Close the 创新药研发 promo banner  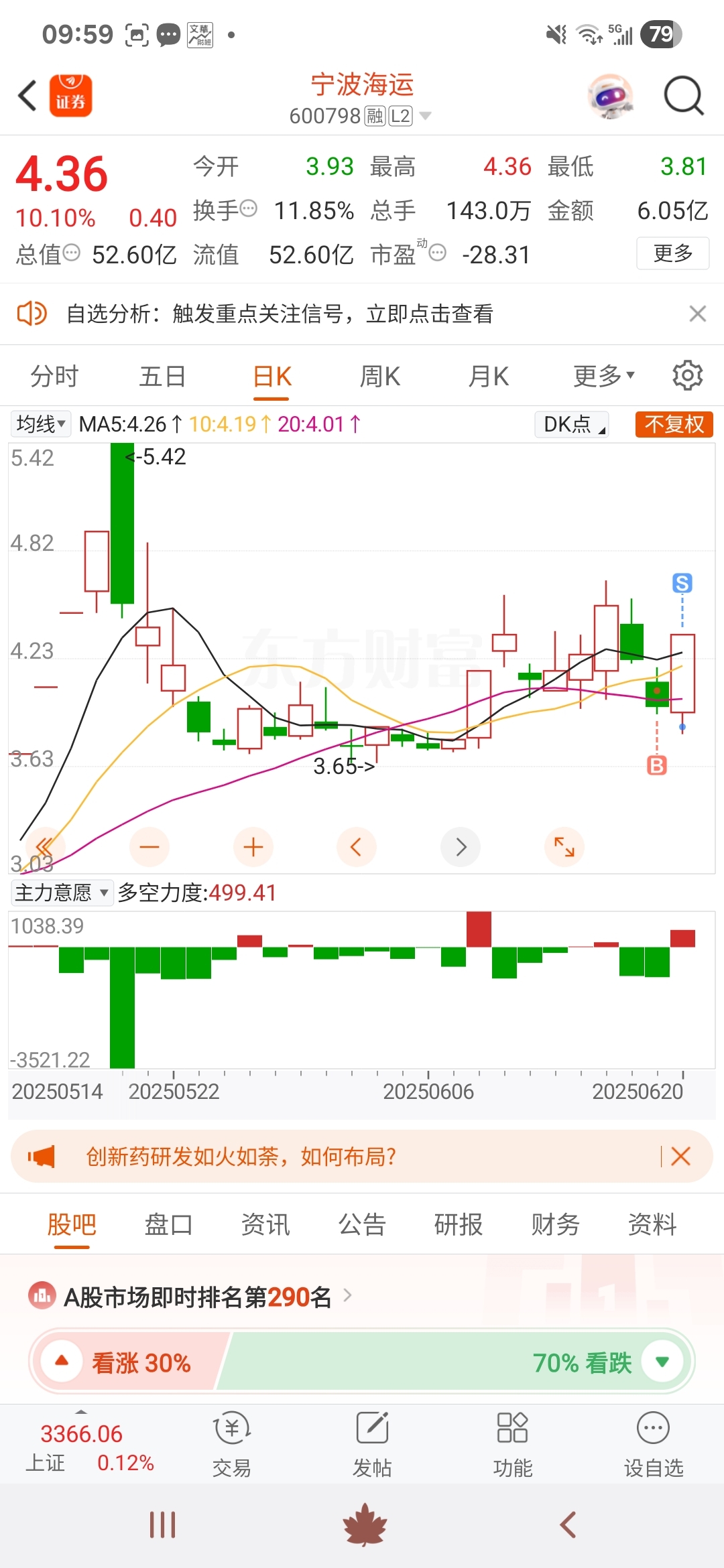pyautogui.click(x=680, y=1156)
